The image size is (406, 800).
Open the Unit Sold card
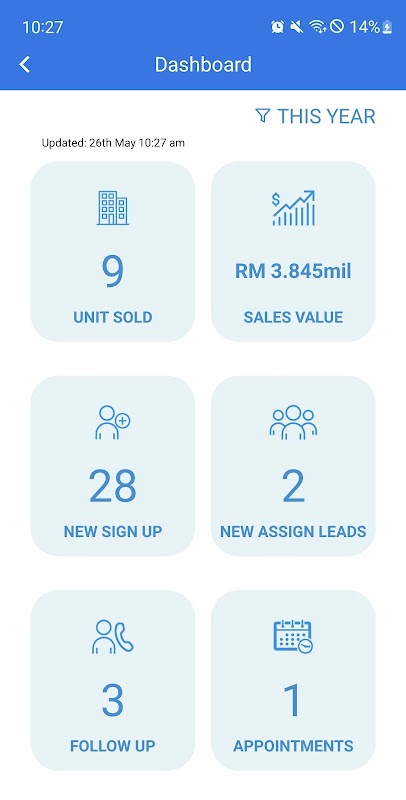[x=113, y=252]
